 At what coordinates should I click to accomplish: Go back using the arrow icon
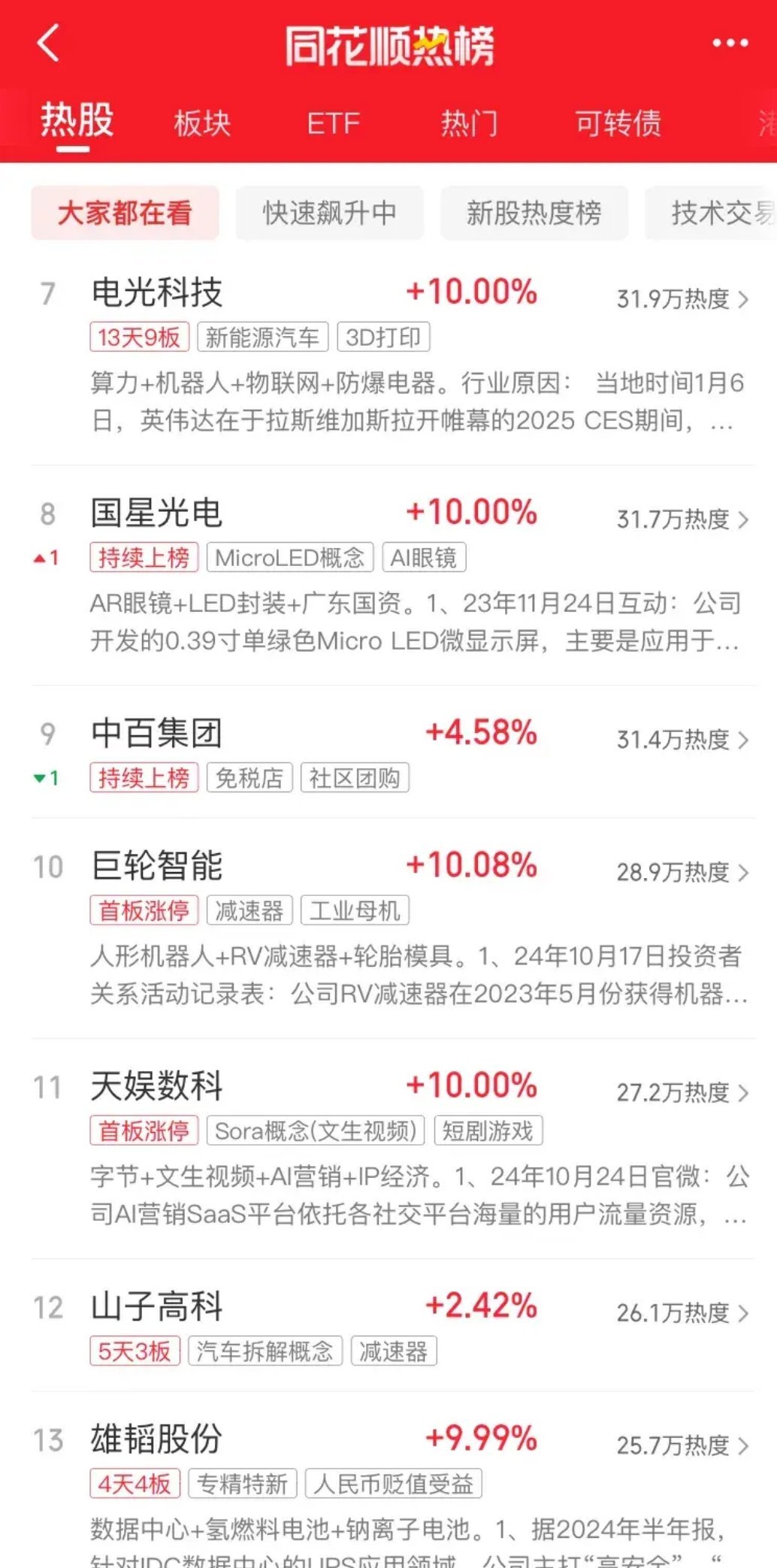coord(49,43)
